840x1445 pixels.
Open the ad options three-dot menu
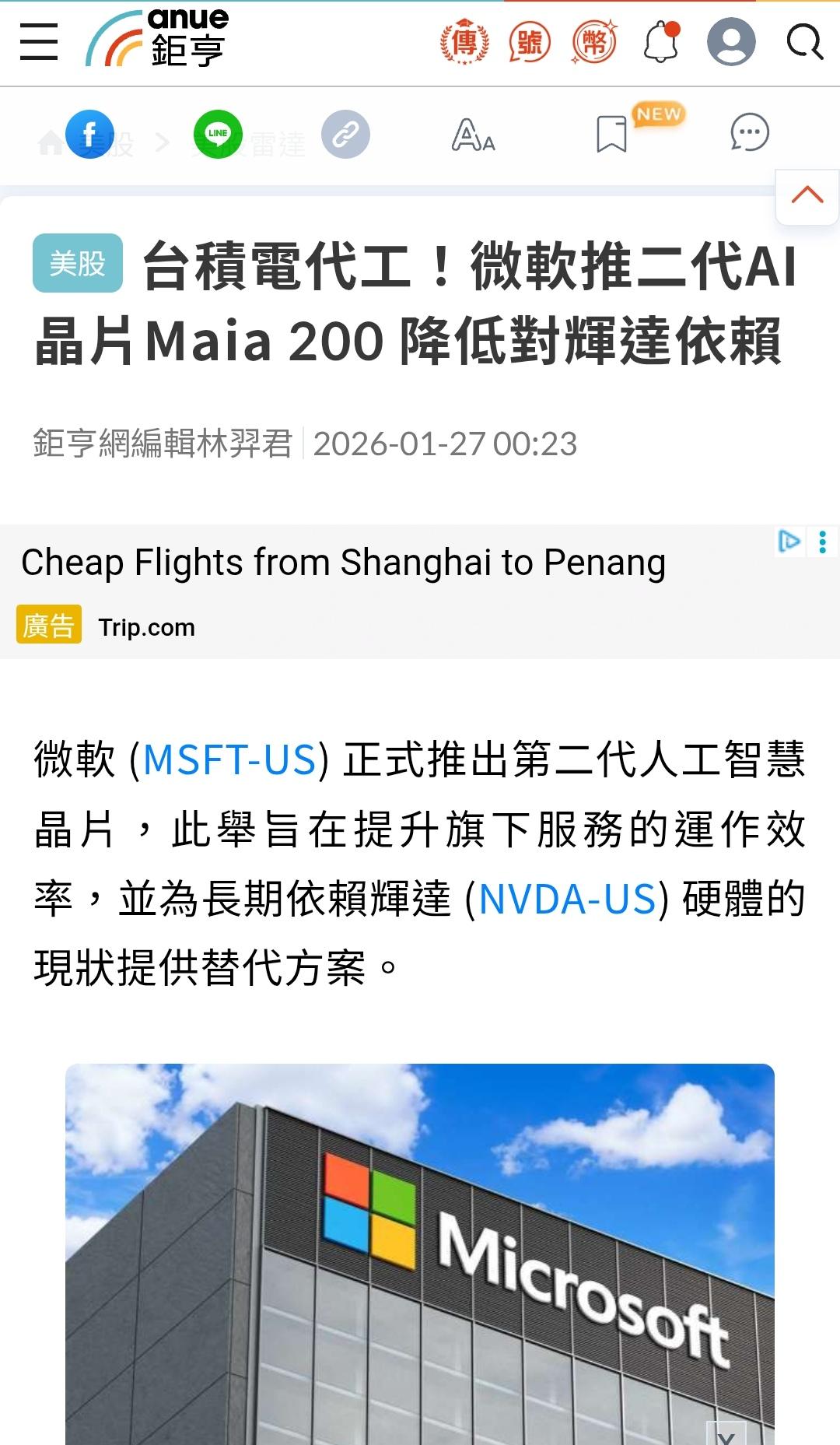822,542
